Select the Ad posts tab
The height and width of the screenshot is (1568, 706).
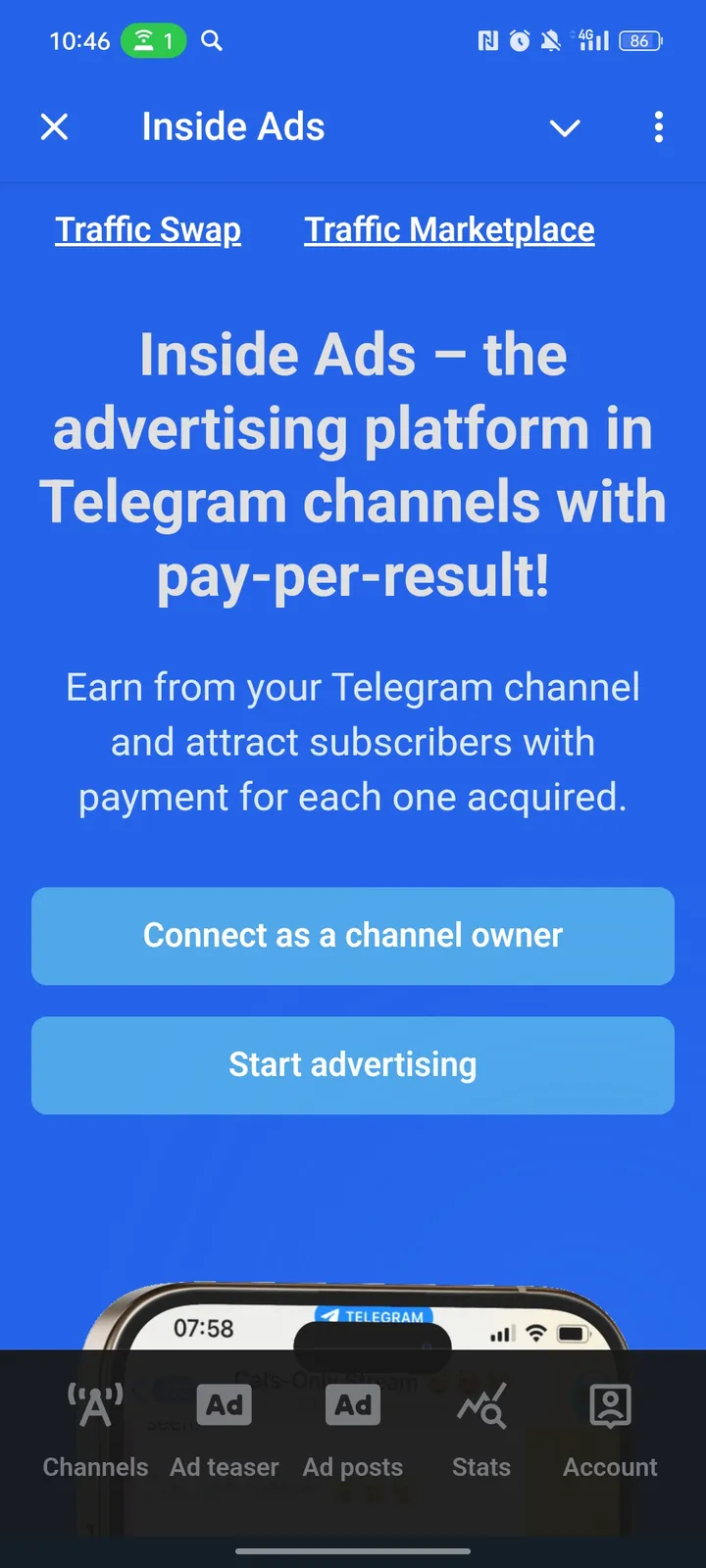coord(353,1431)
